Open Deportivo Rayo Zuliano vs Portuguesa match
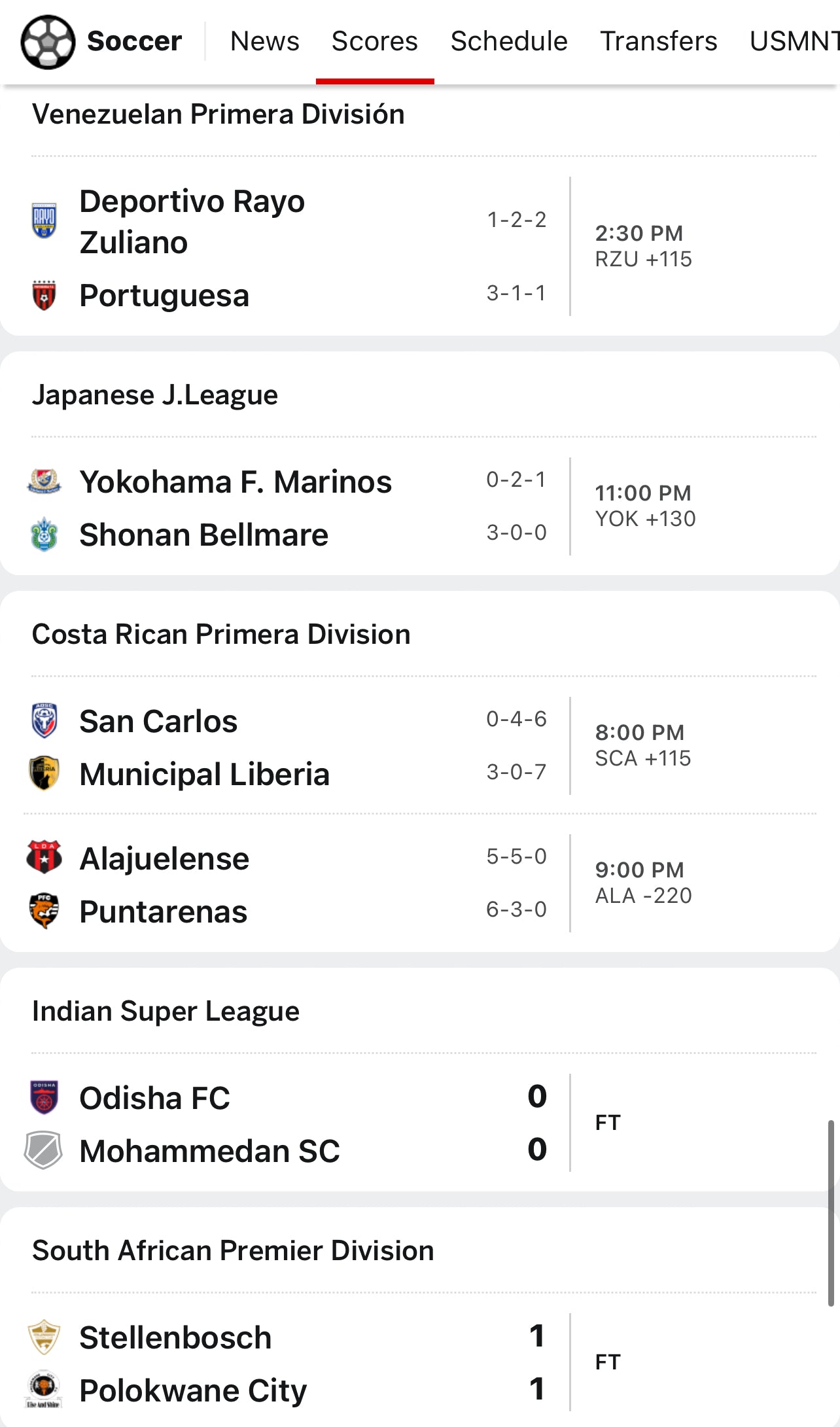The width and height of the screenshot is (840, 1427). [x=420, y=247]
